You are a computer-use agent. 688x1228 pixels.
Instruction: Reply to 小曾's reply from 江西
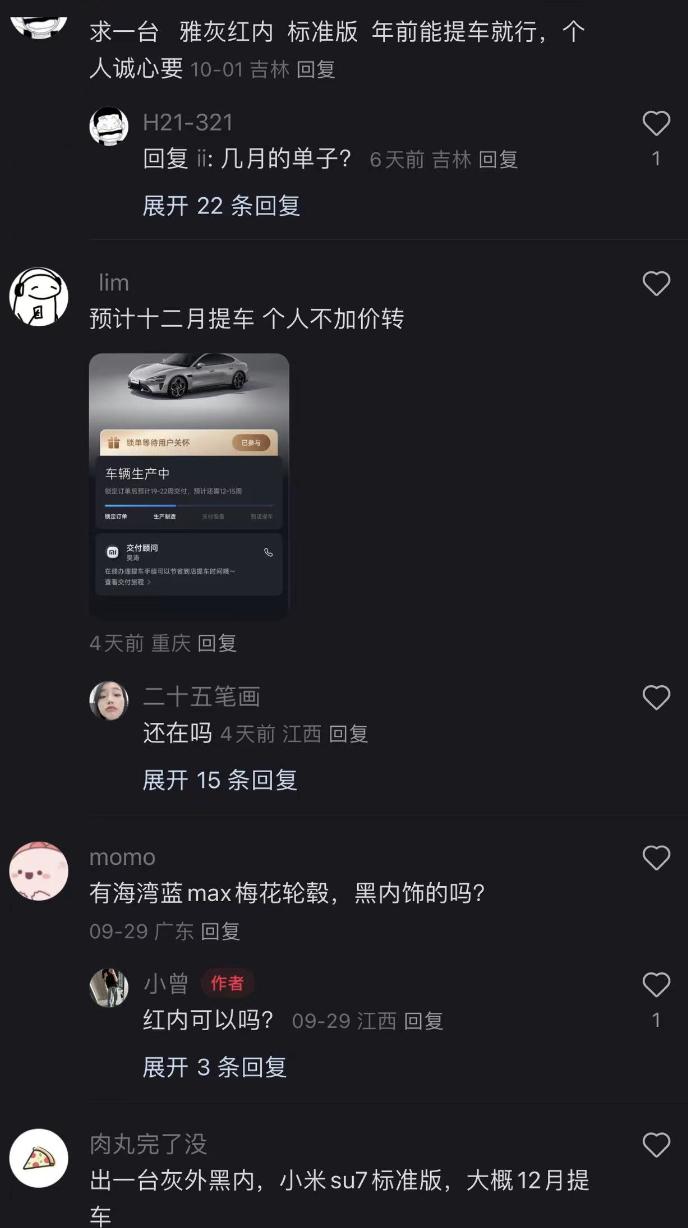[x=424, y=1021]
